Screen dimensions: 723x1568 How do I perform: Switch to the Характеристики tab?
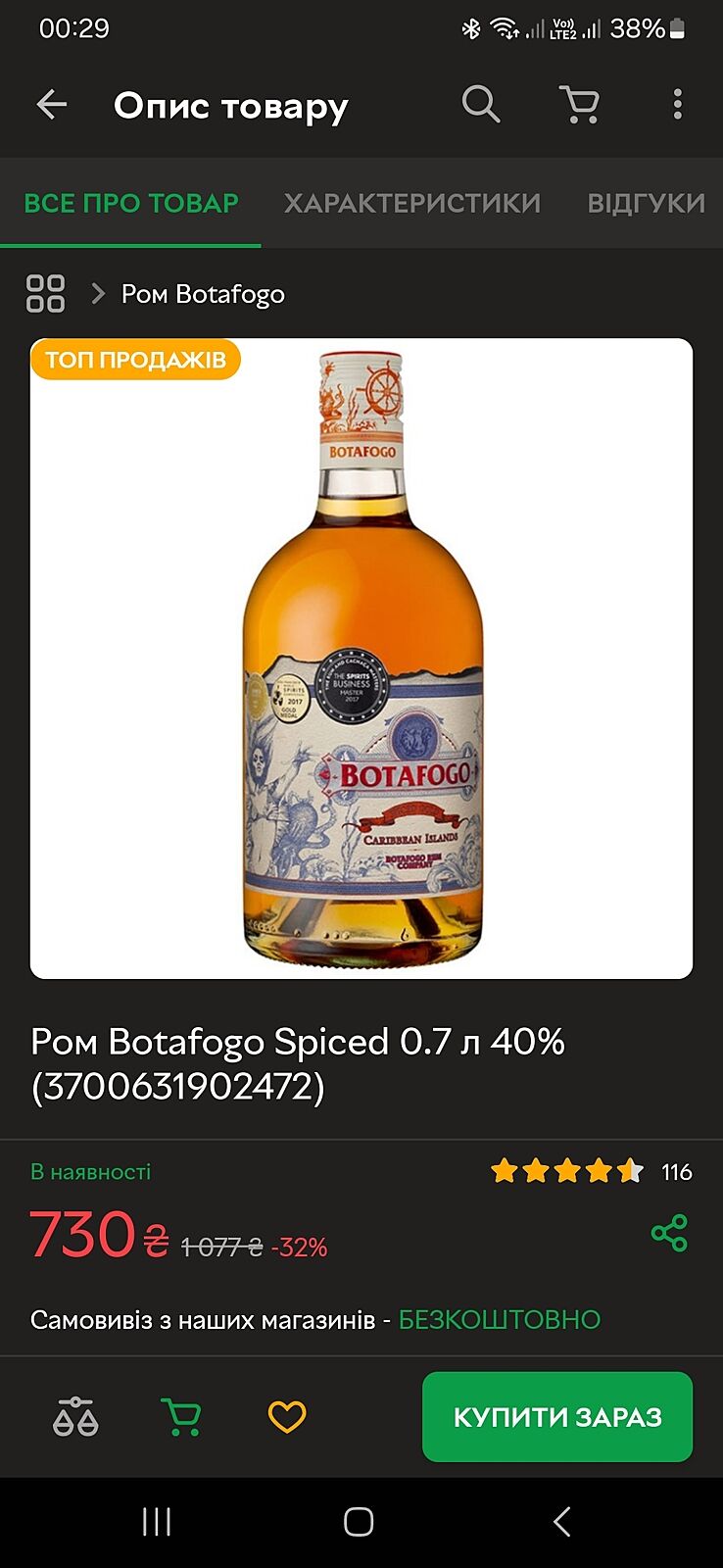click(411, 203)
